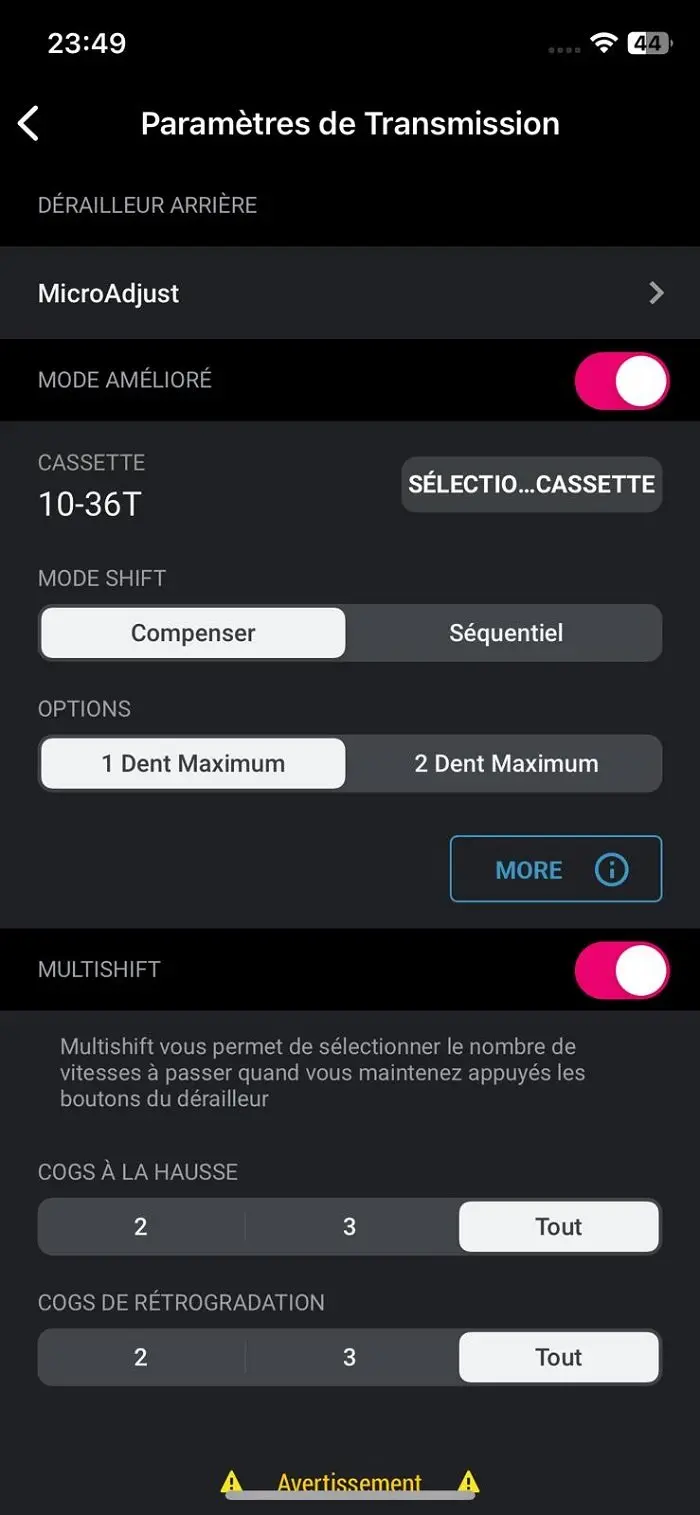Tap the Sélectionner cassette button
The width and height of the screenshot is (700, 1515).
pyautogui.click(x=531, y=484)
